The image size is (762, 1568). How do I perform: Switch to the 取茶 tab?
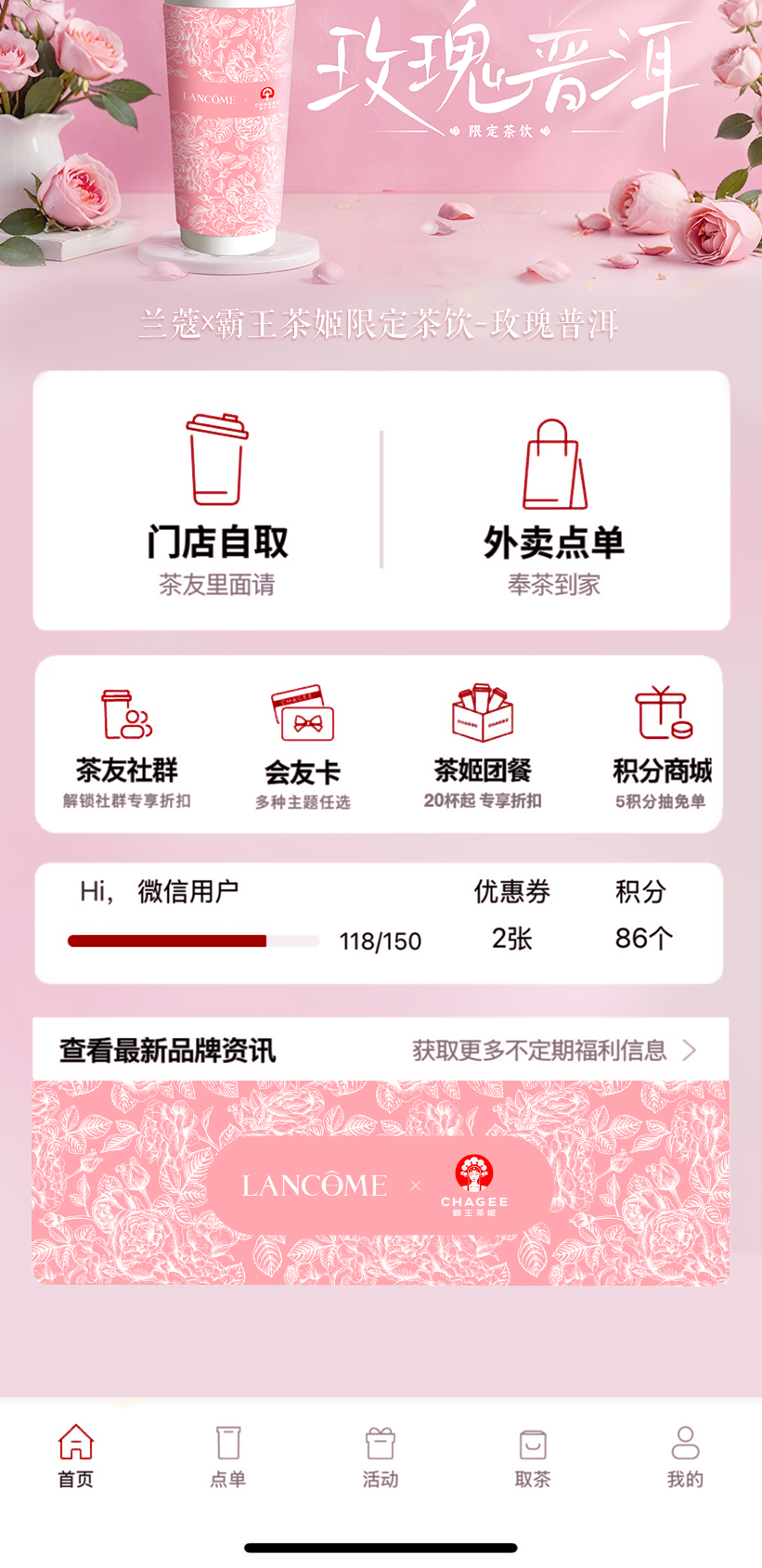(x=533, y=1457)
